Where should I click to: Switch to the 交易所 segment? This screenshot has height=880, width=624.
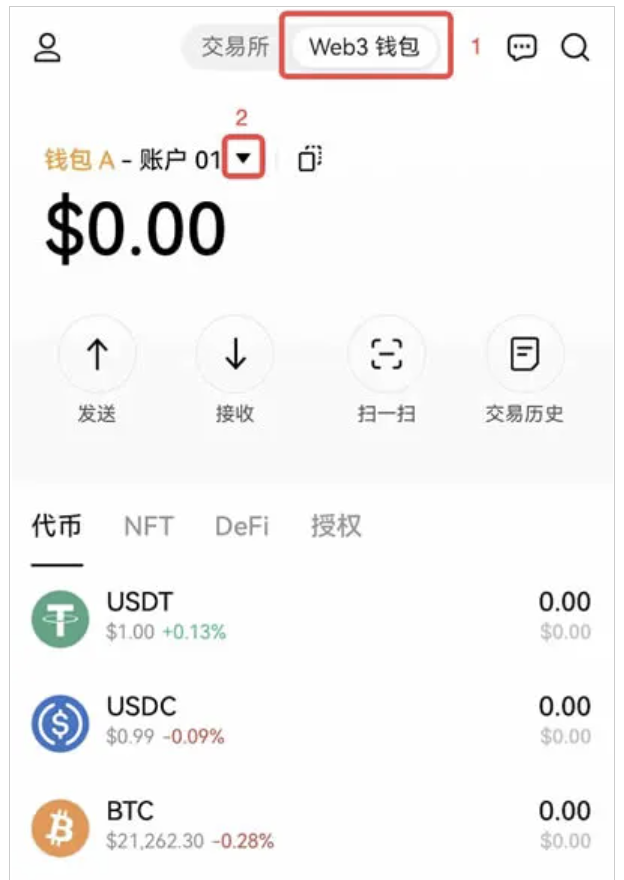[x=235, y=47]
